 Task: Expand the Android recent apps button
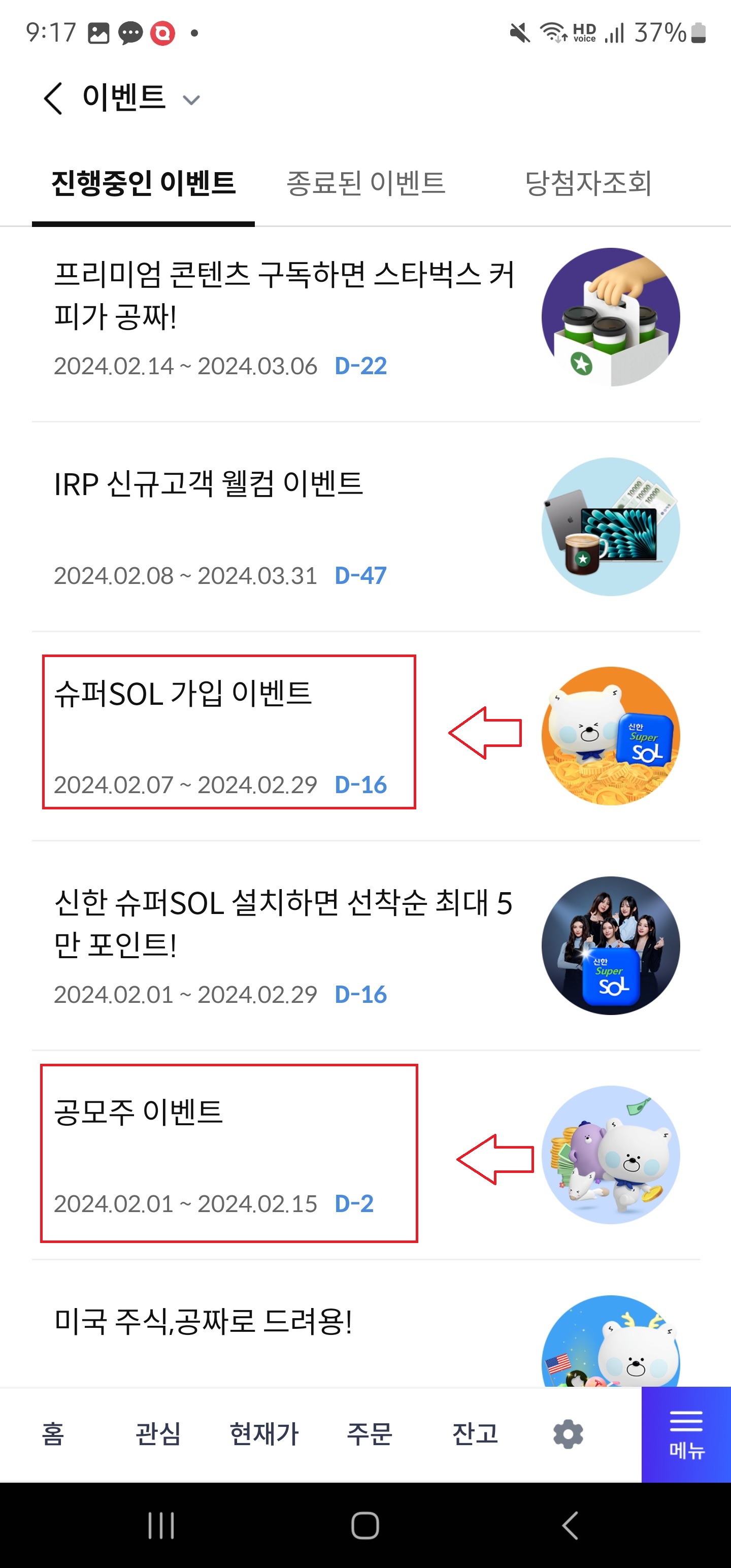161,1526
